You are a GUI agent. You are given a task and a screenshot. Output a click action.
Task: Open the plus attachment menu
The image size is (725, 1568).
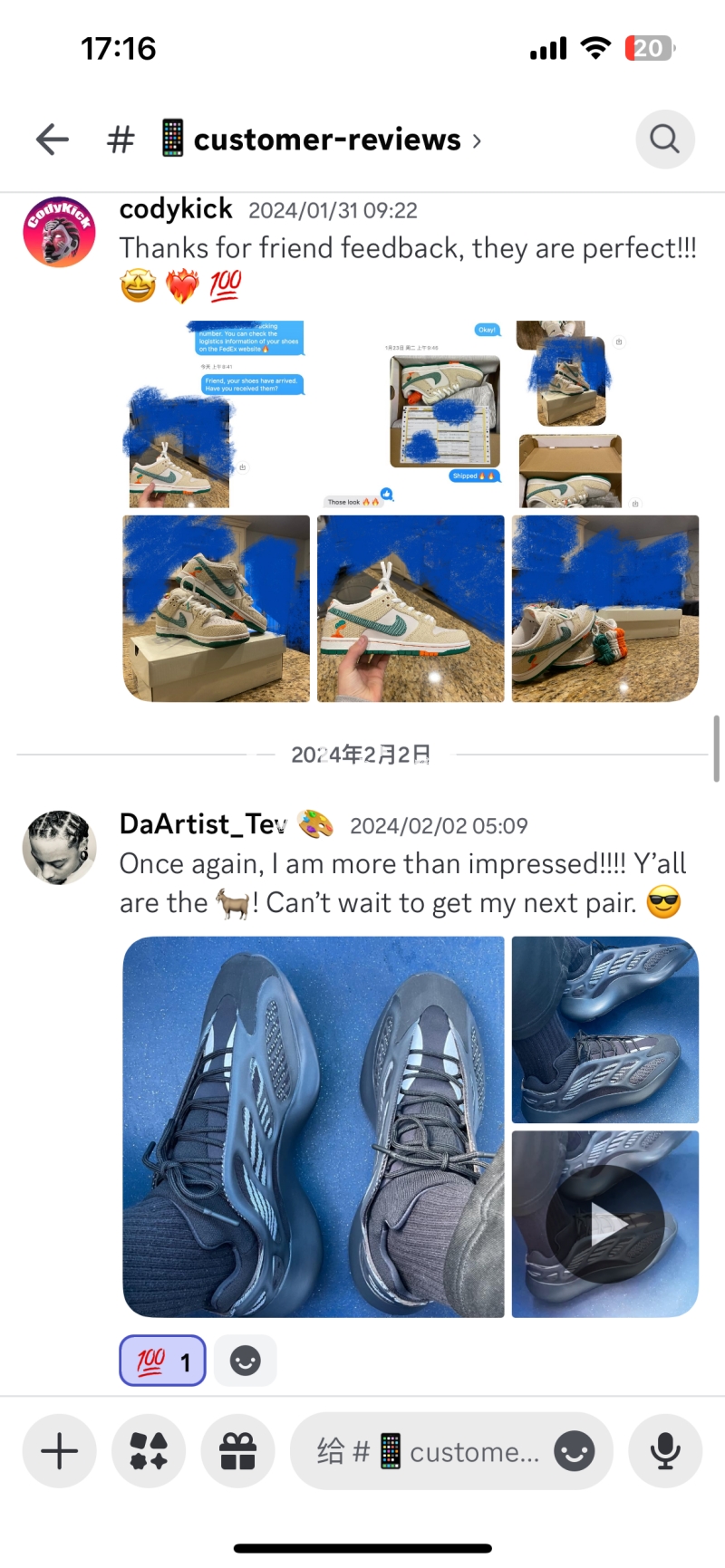60,1451
